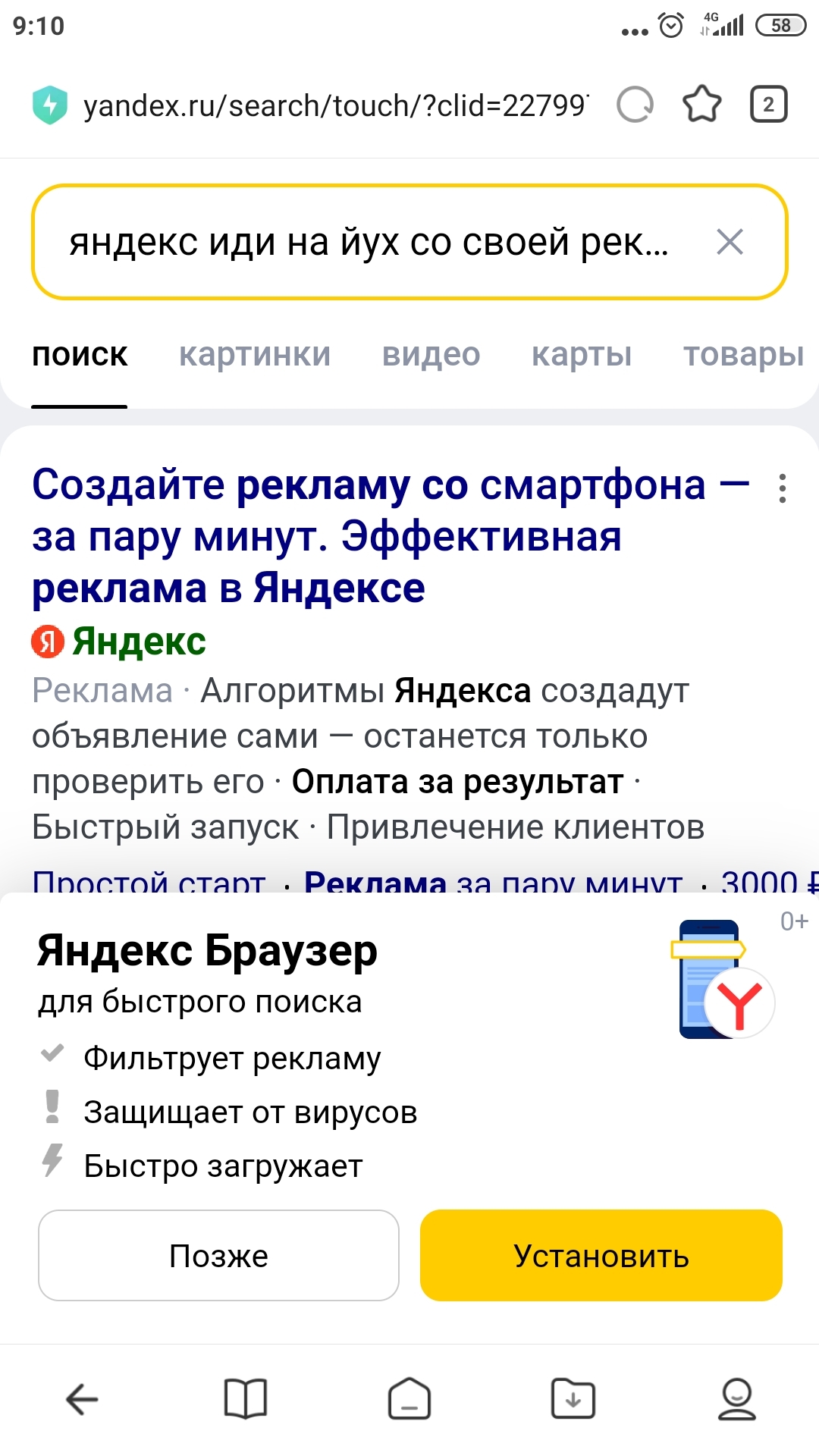Go to the browser home page
The width and height of the screenshot is (819, 1456).
(x=409, y=1398)
